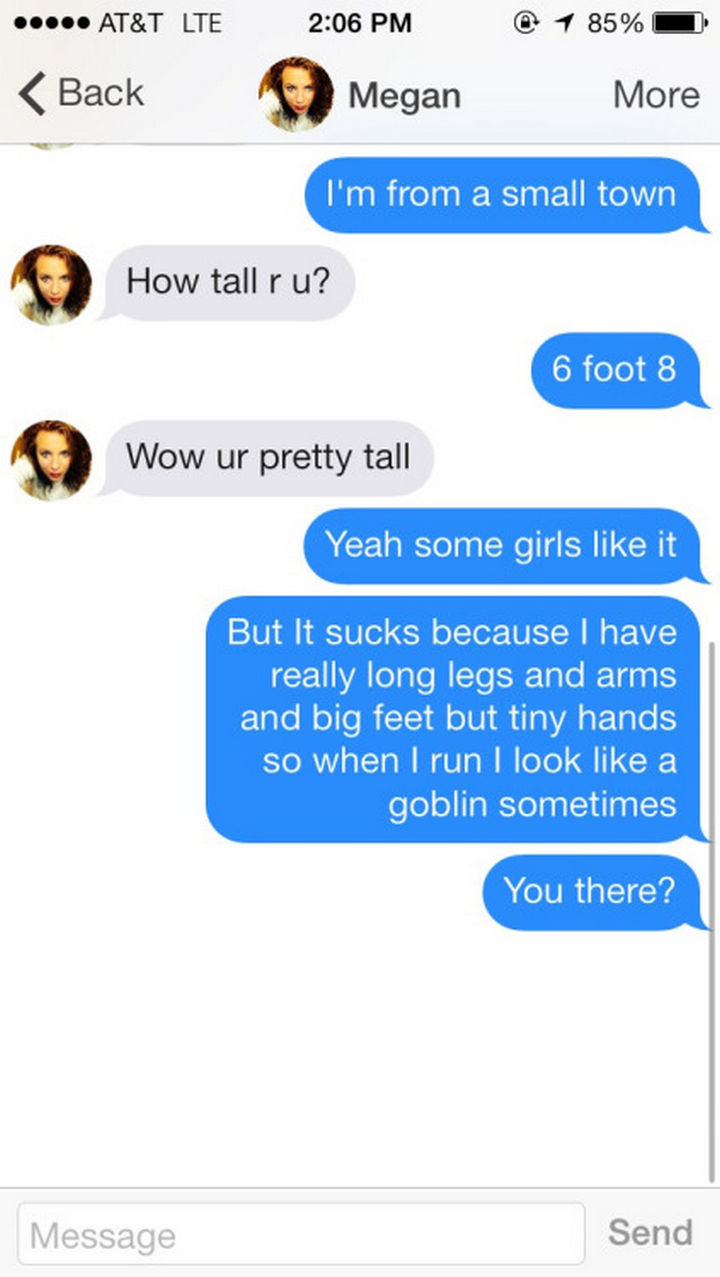Go back to the previous screen

[80, 94]
